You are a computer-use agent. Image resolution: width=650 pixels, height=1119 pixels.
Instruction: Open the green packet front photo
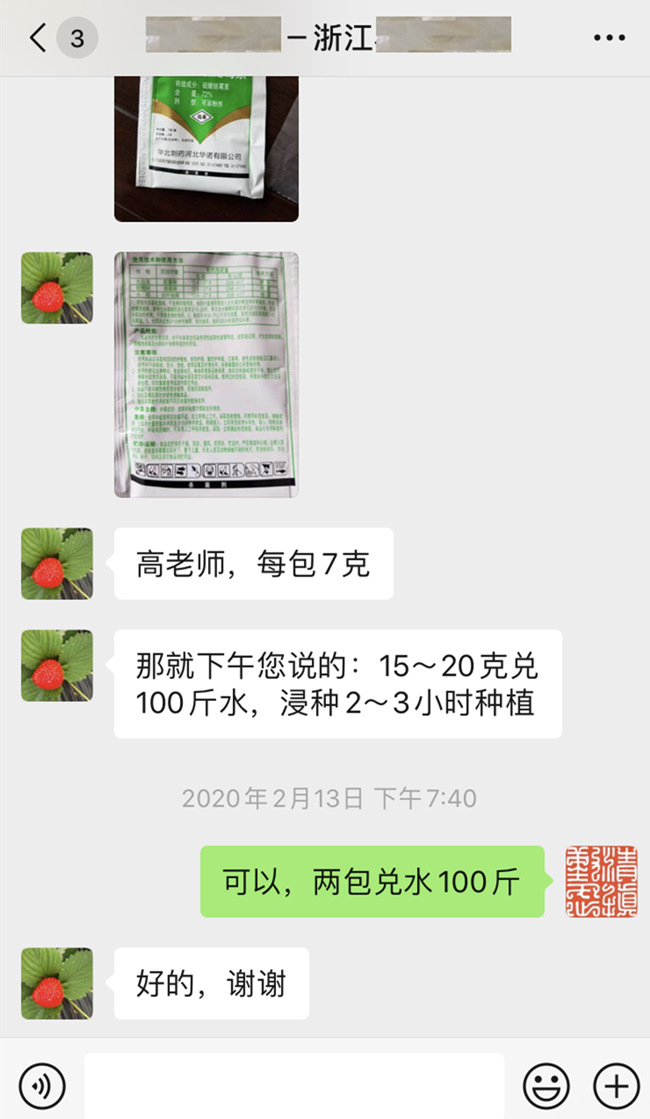point(206,150)
